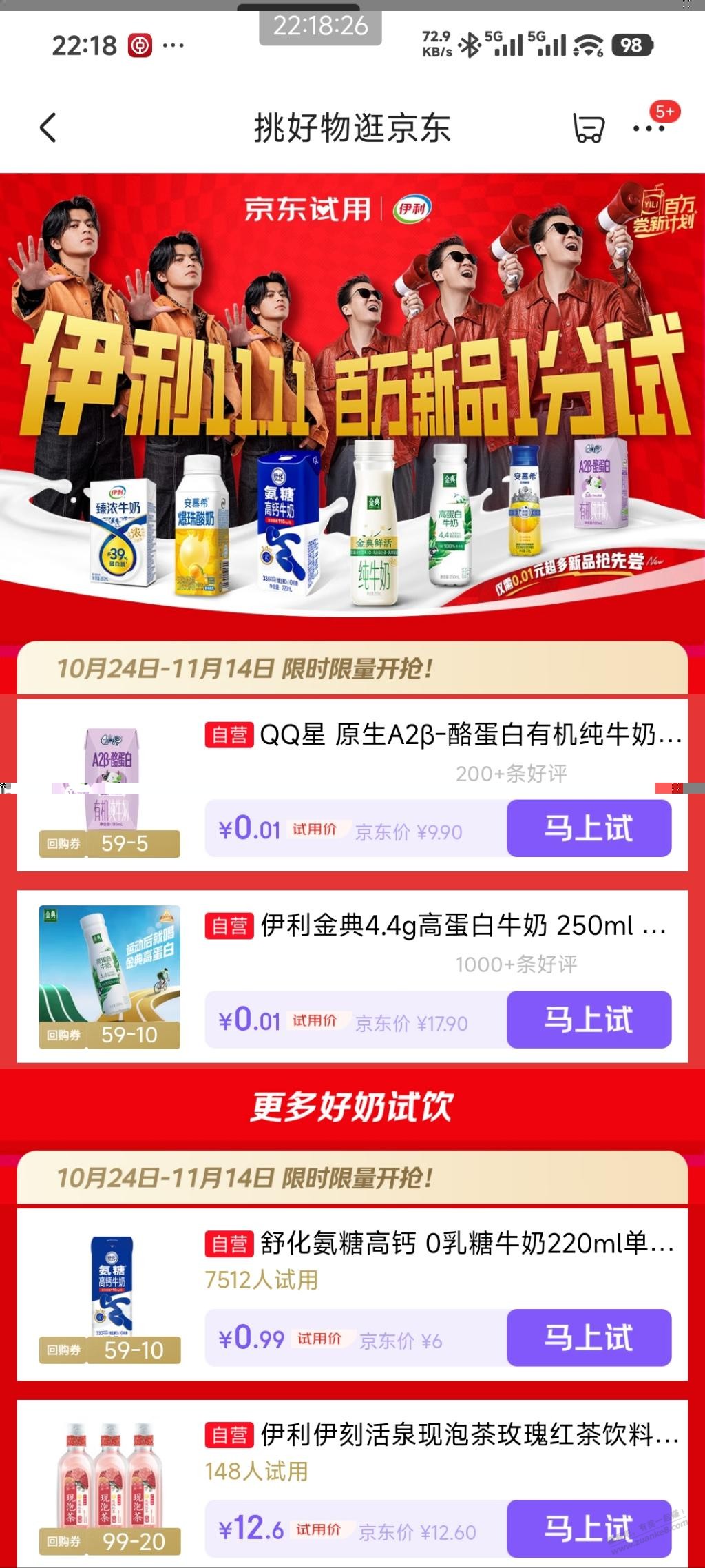Tap 马上试 for 伊刻活泉 rose black tea
The width and height of the screenshot is (705, 1568).
pyautogui.click(x=589, y=1528)
